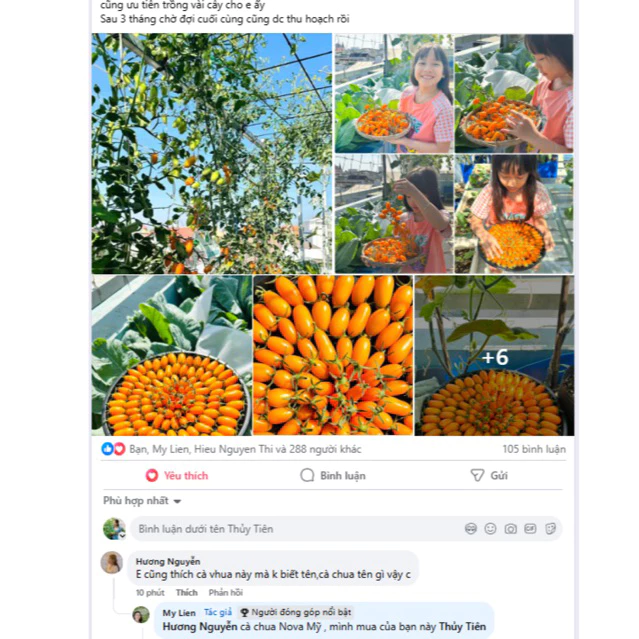Image resolution: width=639 pixels, height=639 pixels.
Task: Tap the comment field under Thủy Tiên
Action: pyautogui.click(x=290, y=529)
